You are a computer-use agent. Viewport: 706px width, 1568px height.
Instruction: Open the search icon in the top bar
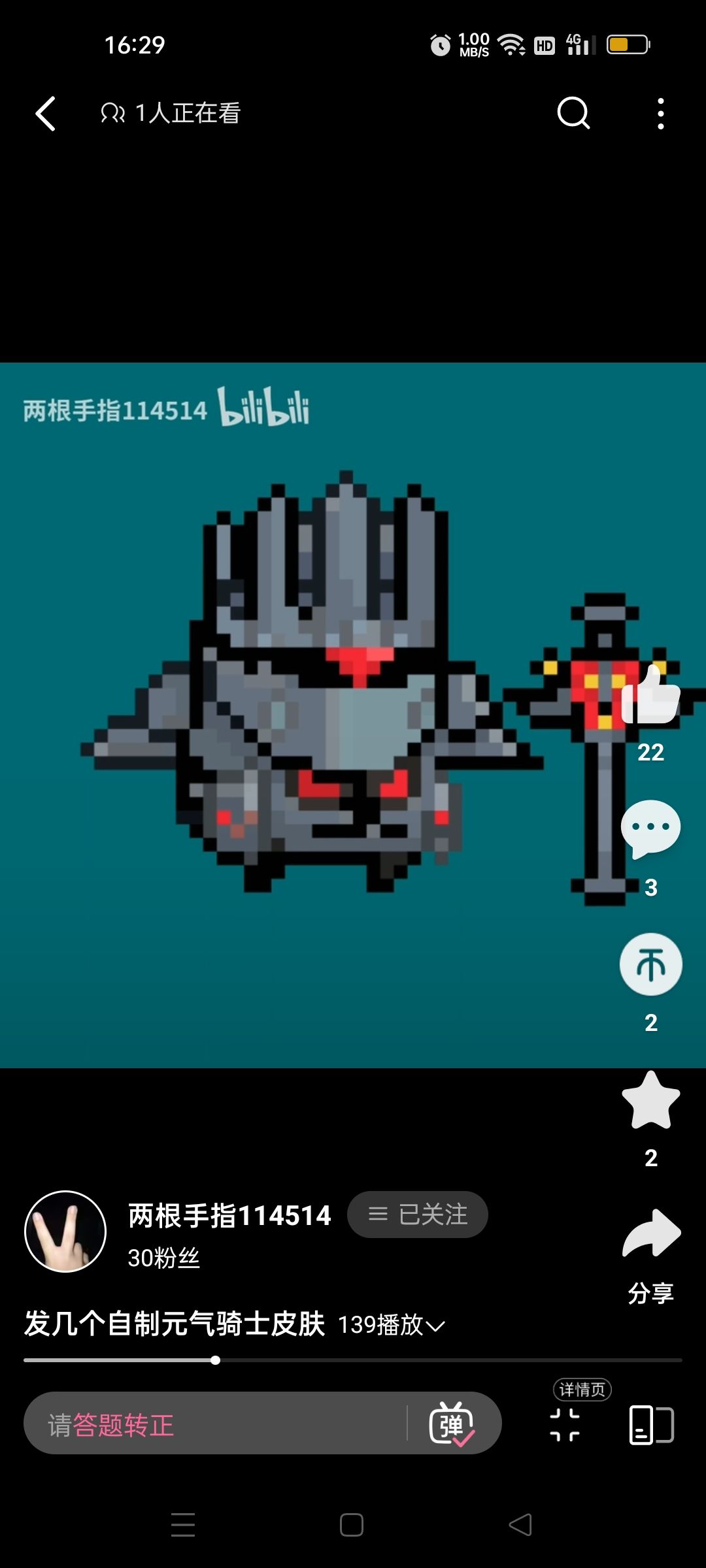coord(573,114)
